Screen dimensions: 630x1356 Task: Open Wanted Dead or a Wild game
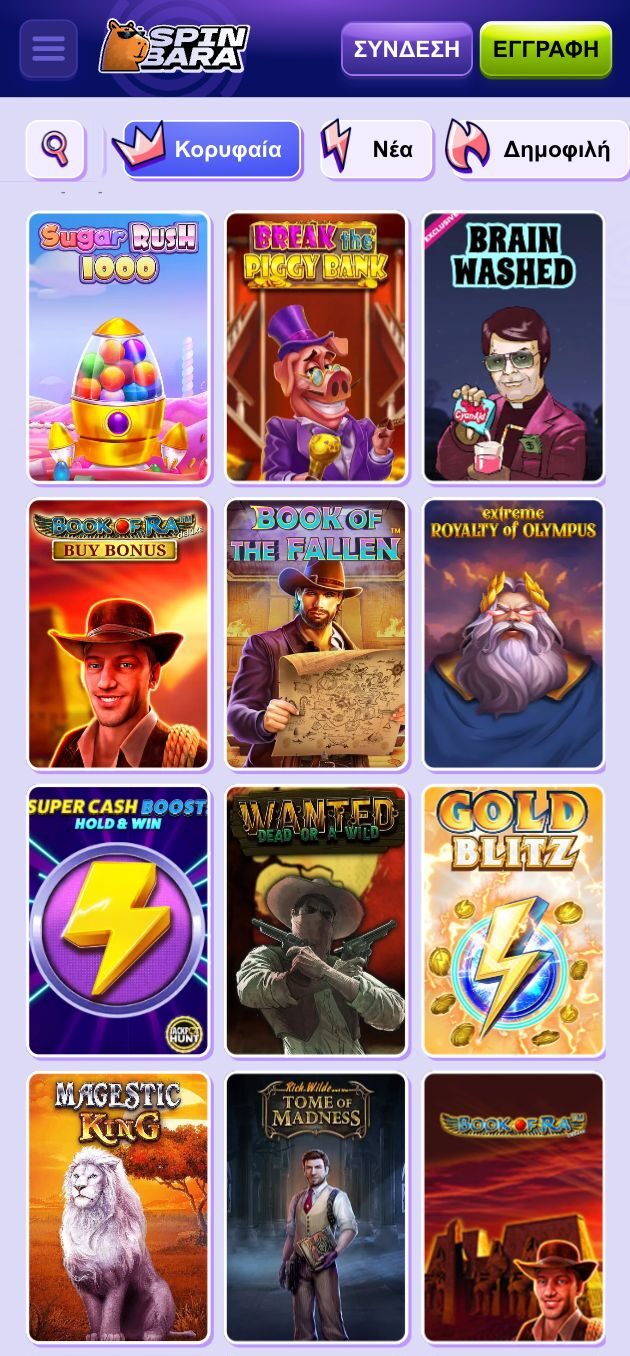(316, 920)
